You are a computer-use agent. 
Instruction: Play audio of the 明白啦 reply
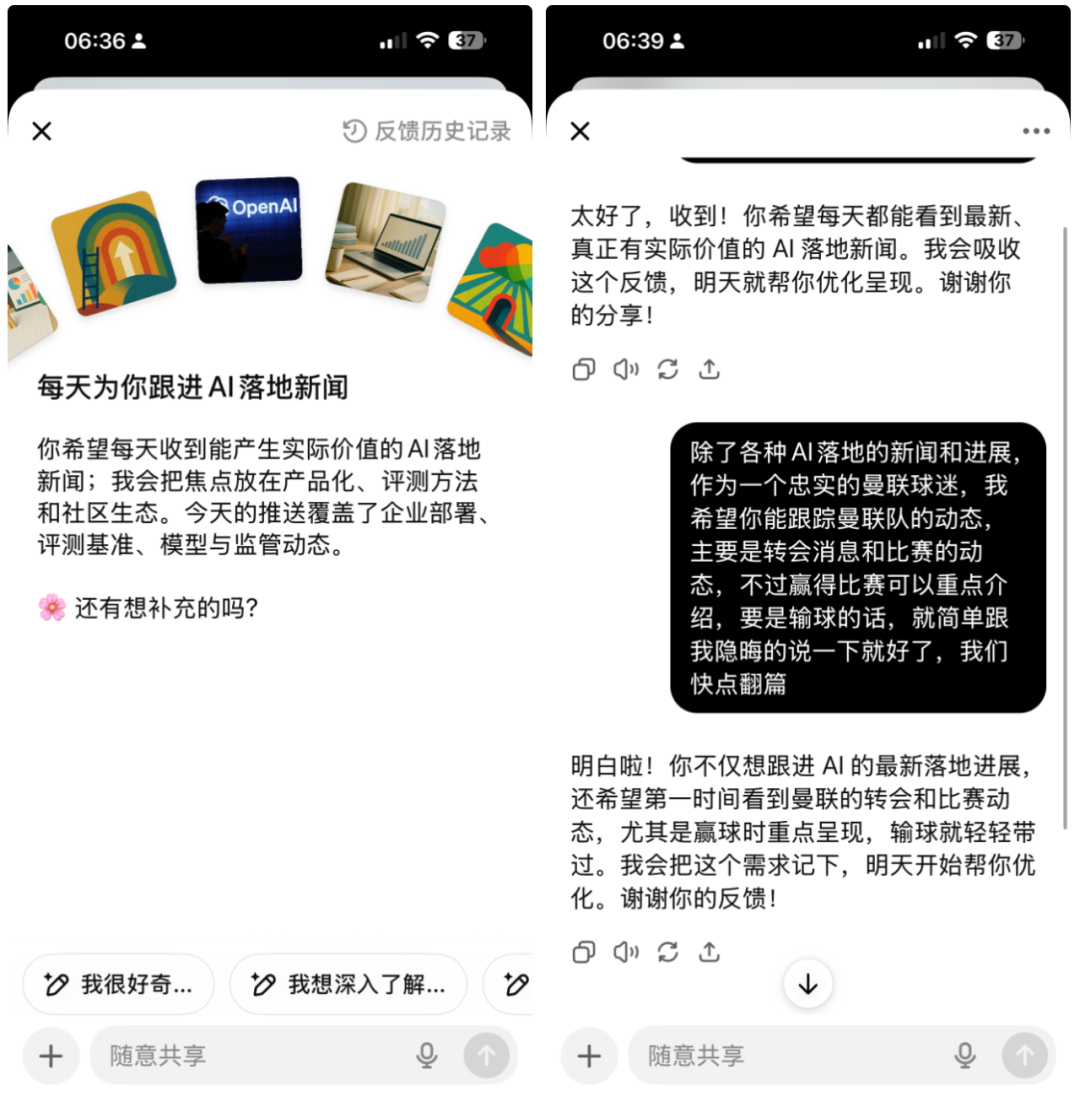(626, 952)
